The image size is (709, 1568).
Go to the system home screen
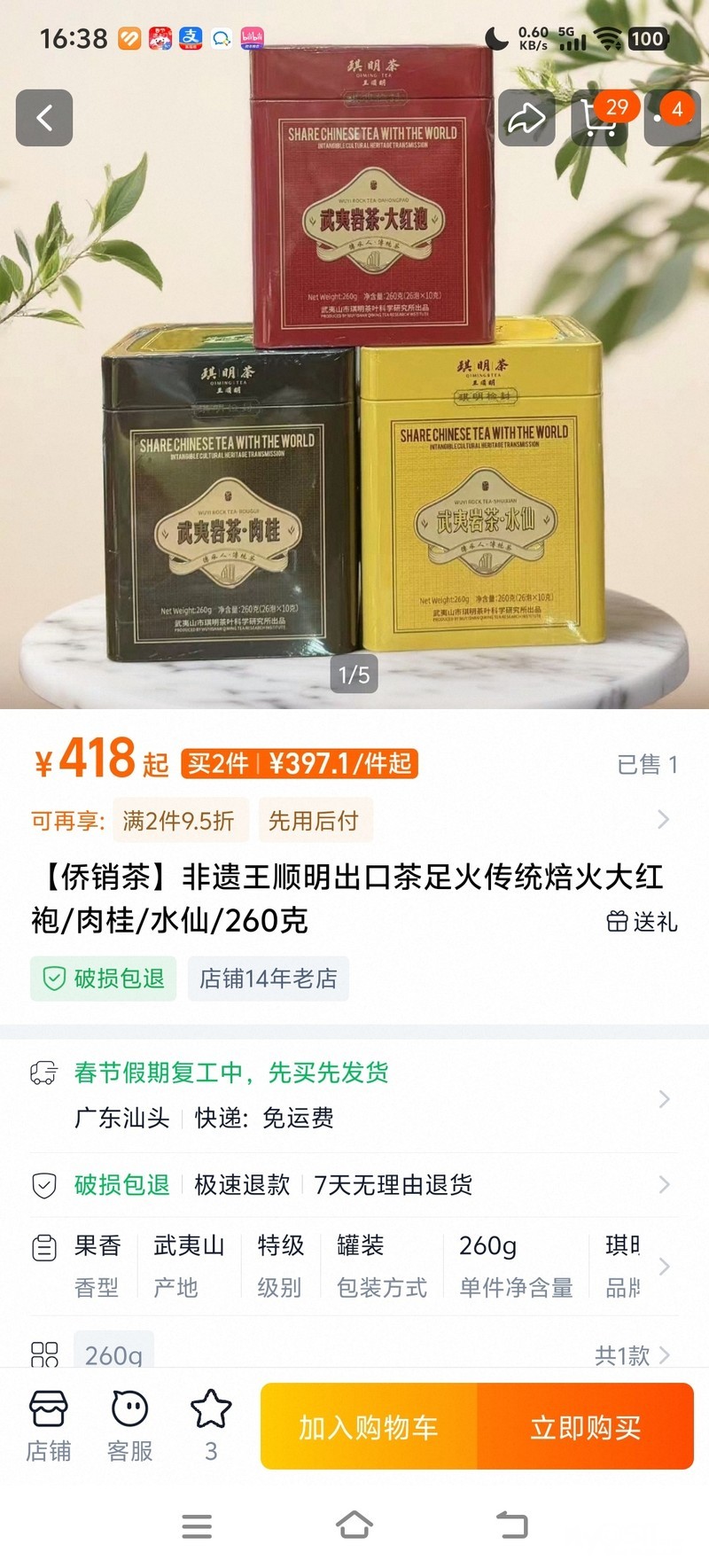point(354,1525)
